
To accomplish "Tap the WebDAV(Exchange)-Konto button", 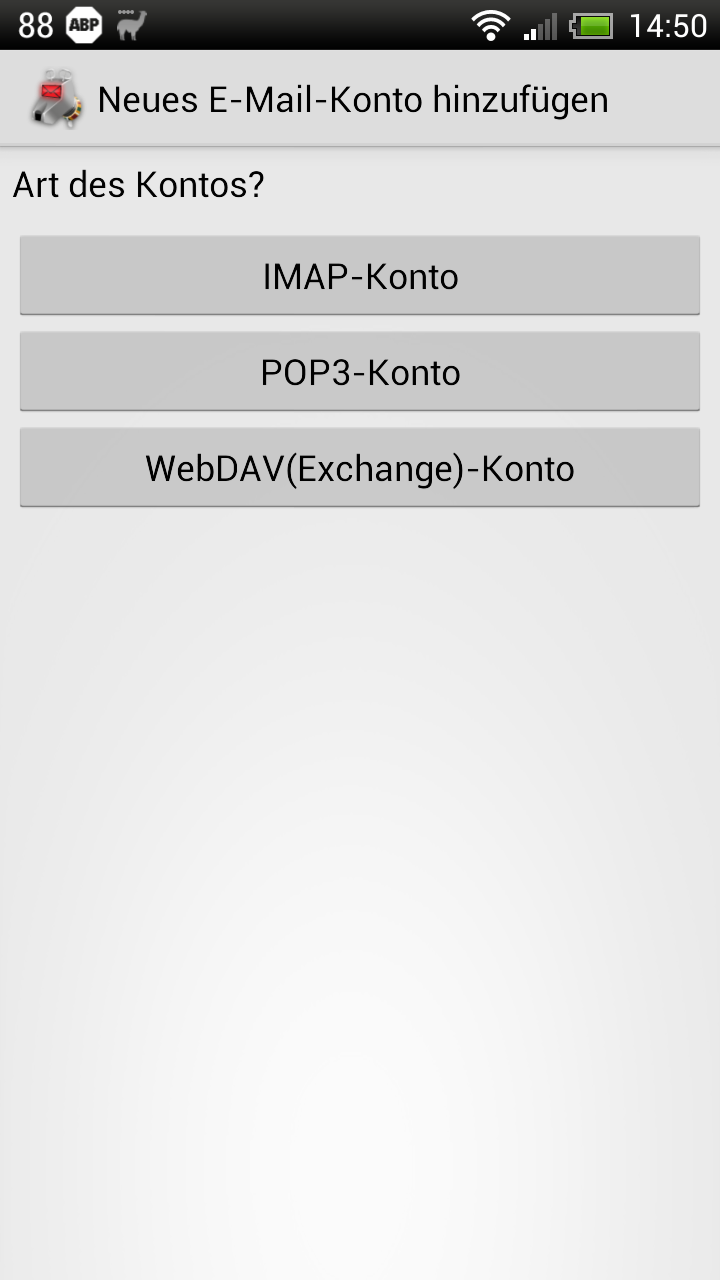I will 360,468.
